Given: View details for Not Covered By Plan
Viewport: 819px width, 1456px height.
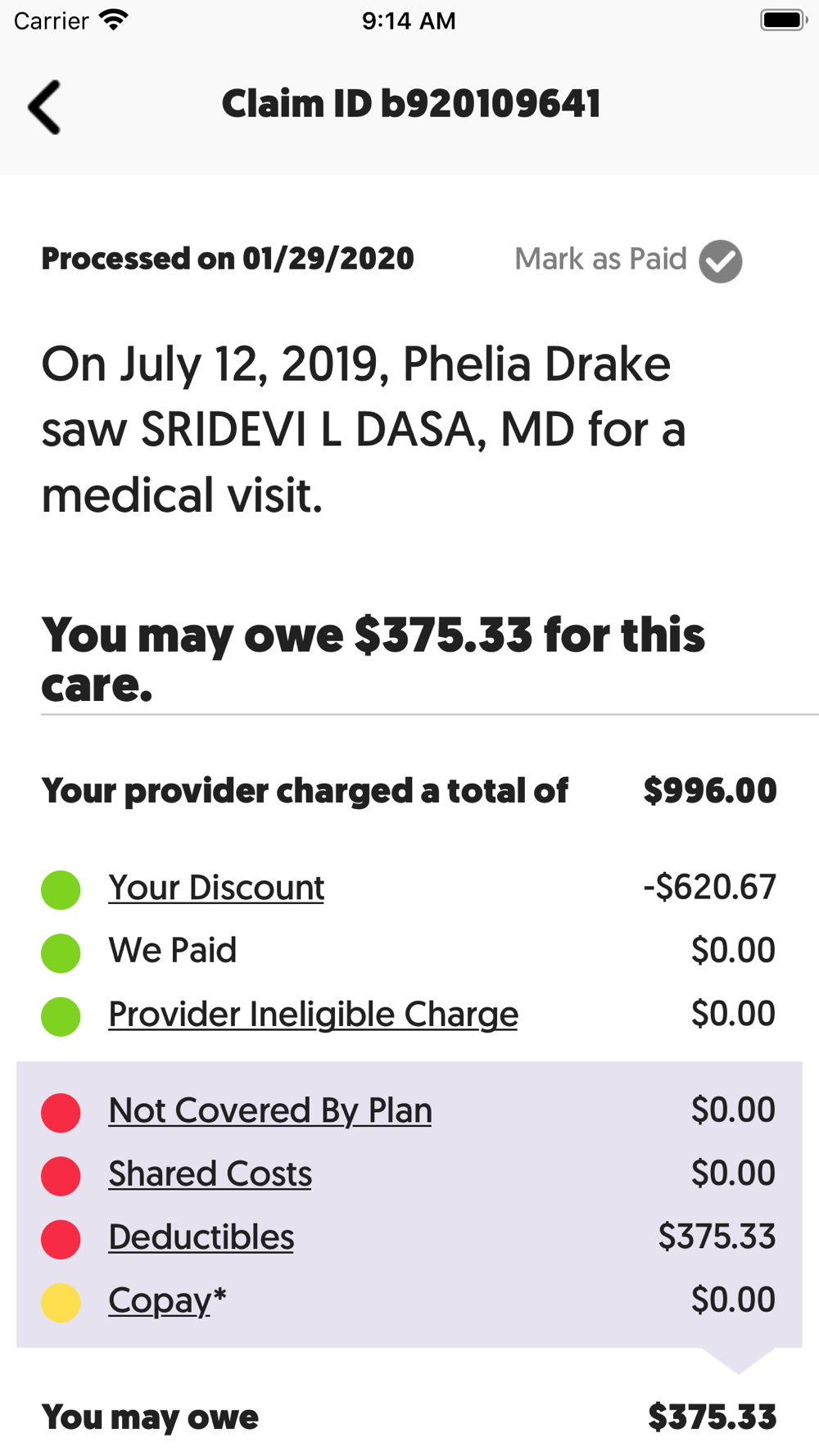Looking at the screenshot, I should point(269,1111).
